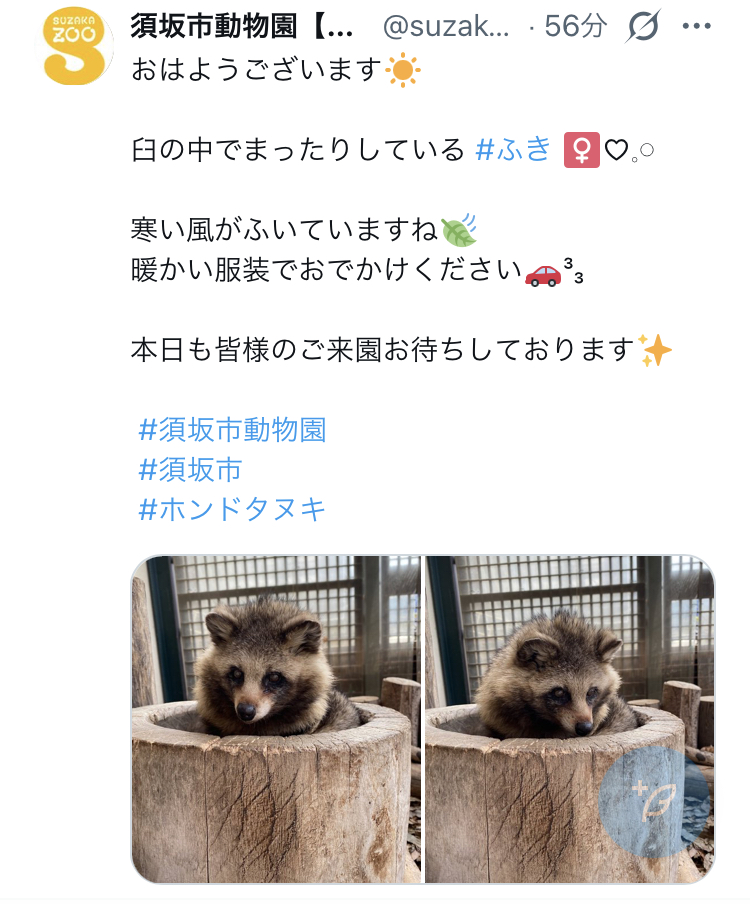Screen dimensions: 750x904
Task: Tap the floating compose post button
Action: (655, 799)
